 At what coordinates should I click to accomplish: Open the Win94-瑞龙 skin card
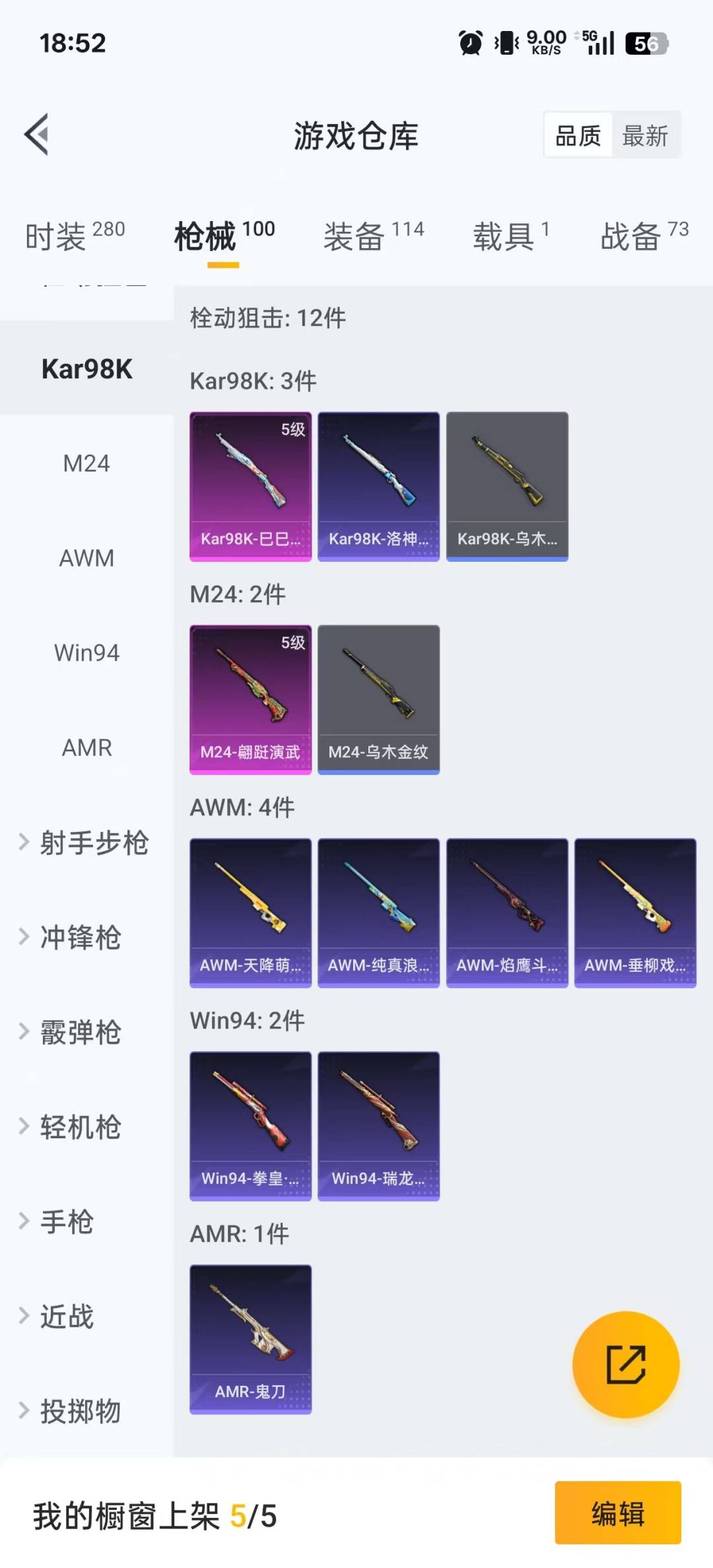378,1126
